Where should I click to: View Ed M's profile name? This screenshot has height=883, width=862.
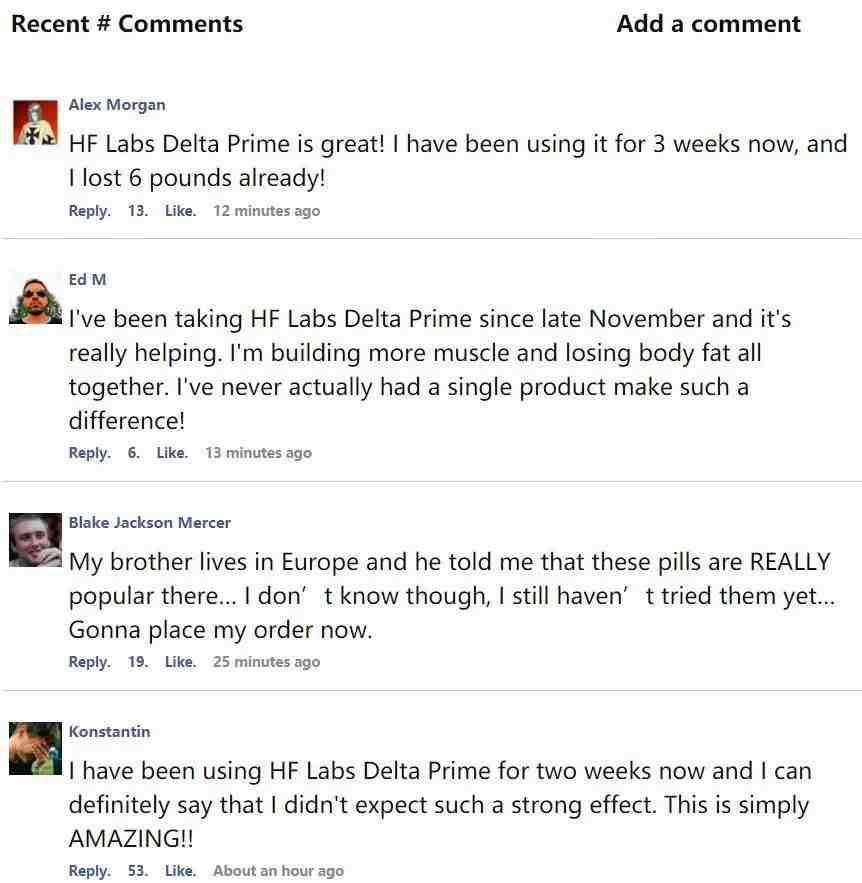[87, 280]
